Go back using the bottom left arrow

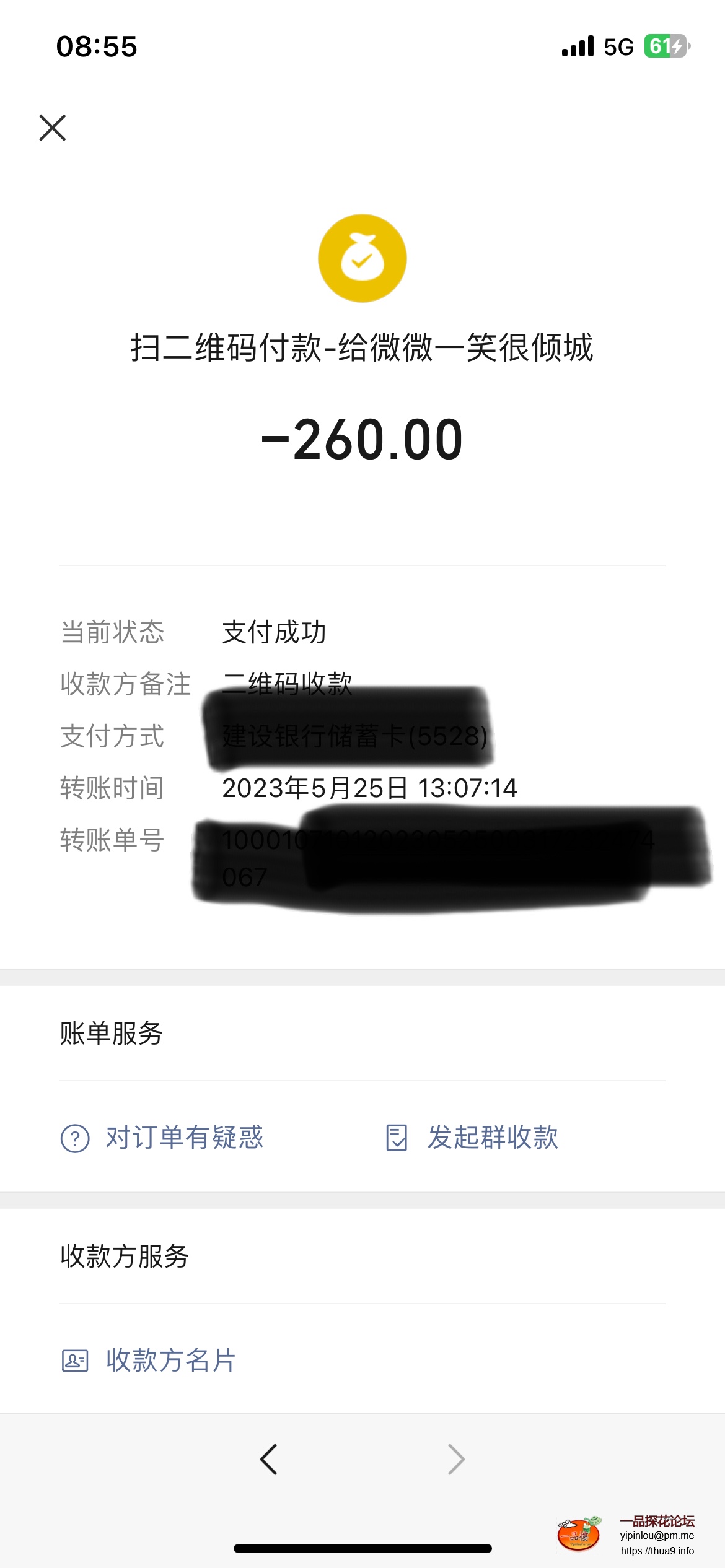pos(269,1460)
